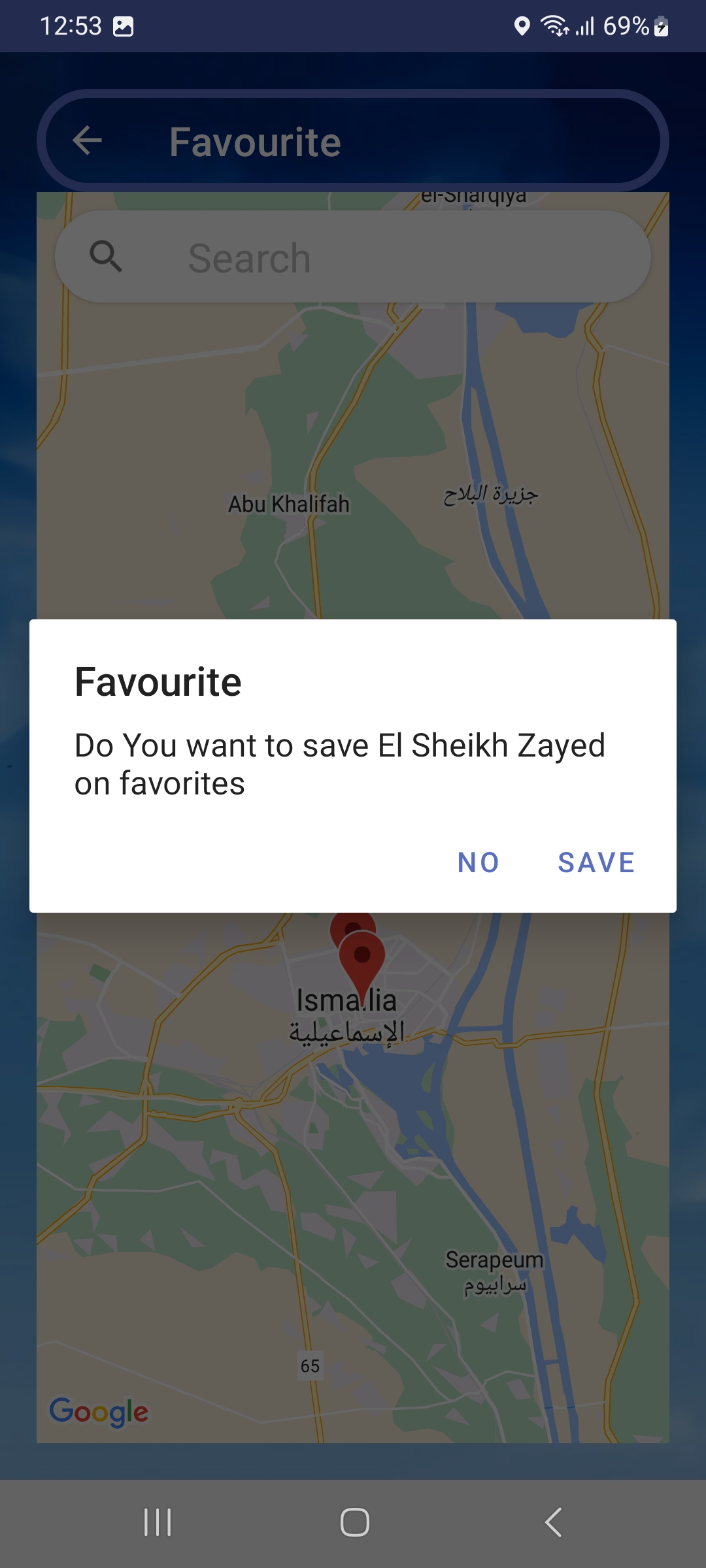Decline saving by choosing NO
Image resolution: width=706 pixels, height=1568 pixels.
(x=479, y=862)
